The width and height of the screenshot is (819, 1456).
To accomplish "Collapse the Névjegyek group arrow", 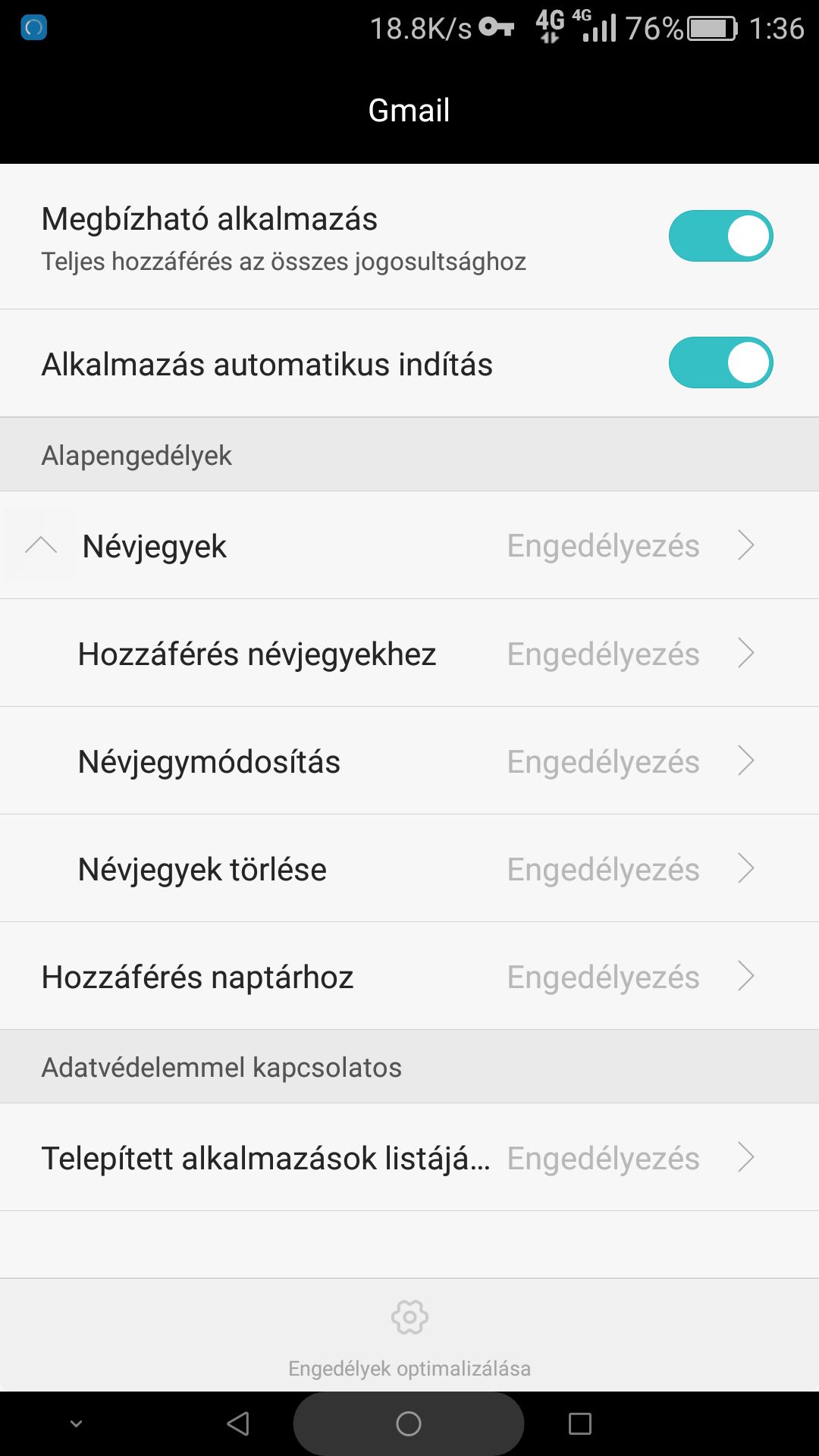I will click(41, 544).
